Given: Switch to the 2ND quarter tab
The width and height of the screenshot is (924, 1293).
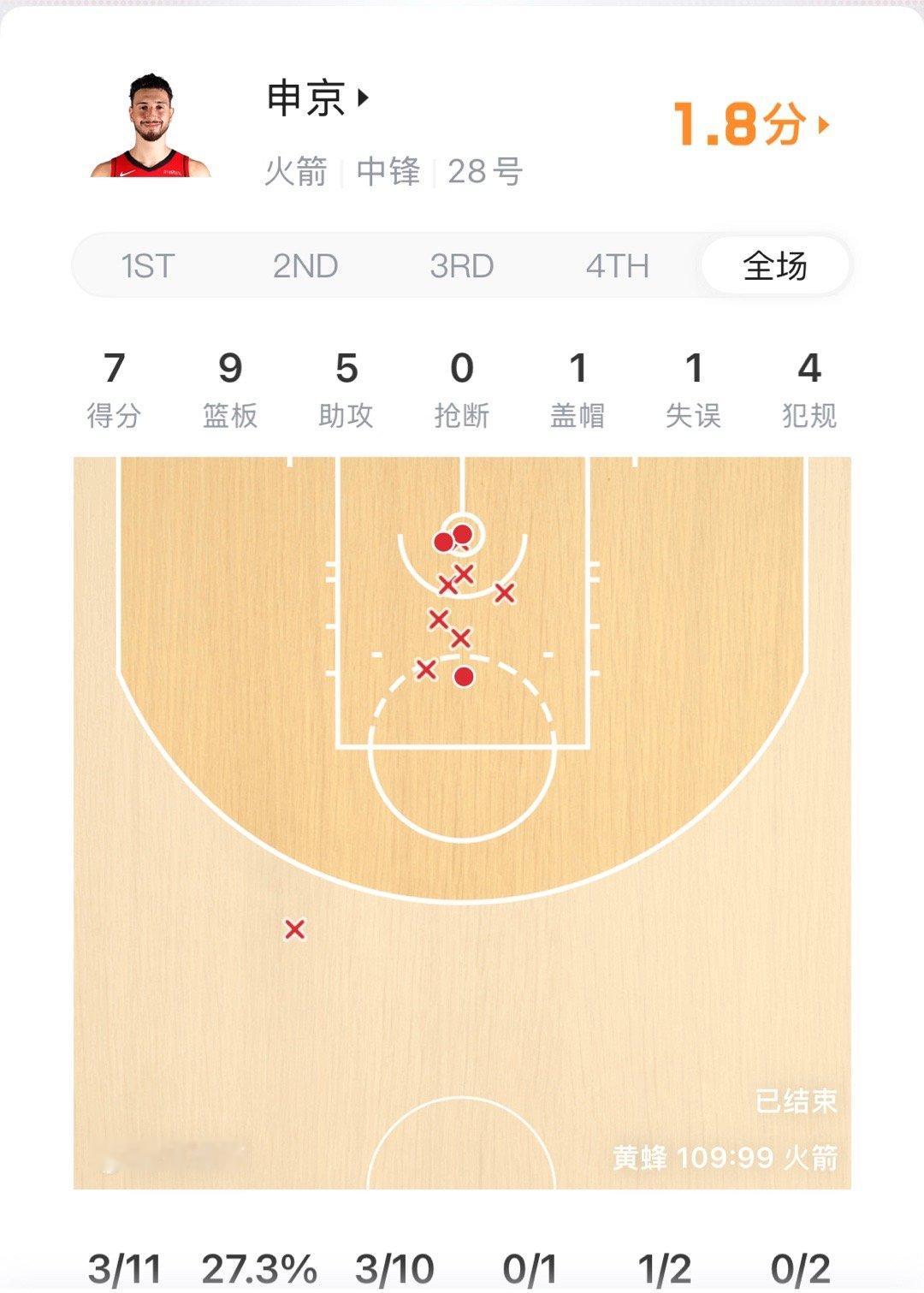Looking at the screenshot, I should 305,266.
